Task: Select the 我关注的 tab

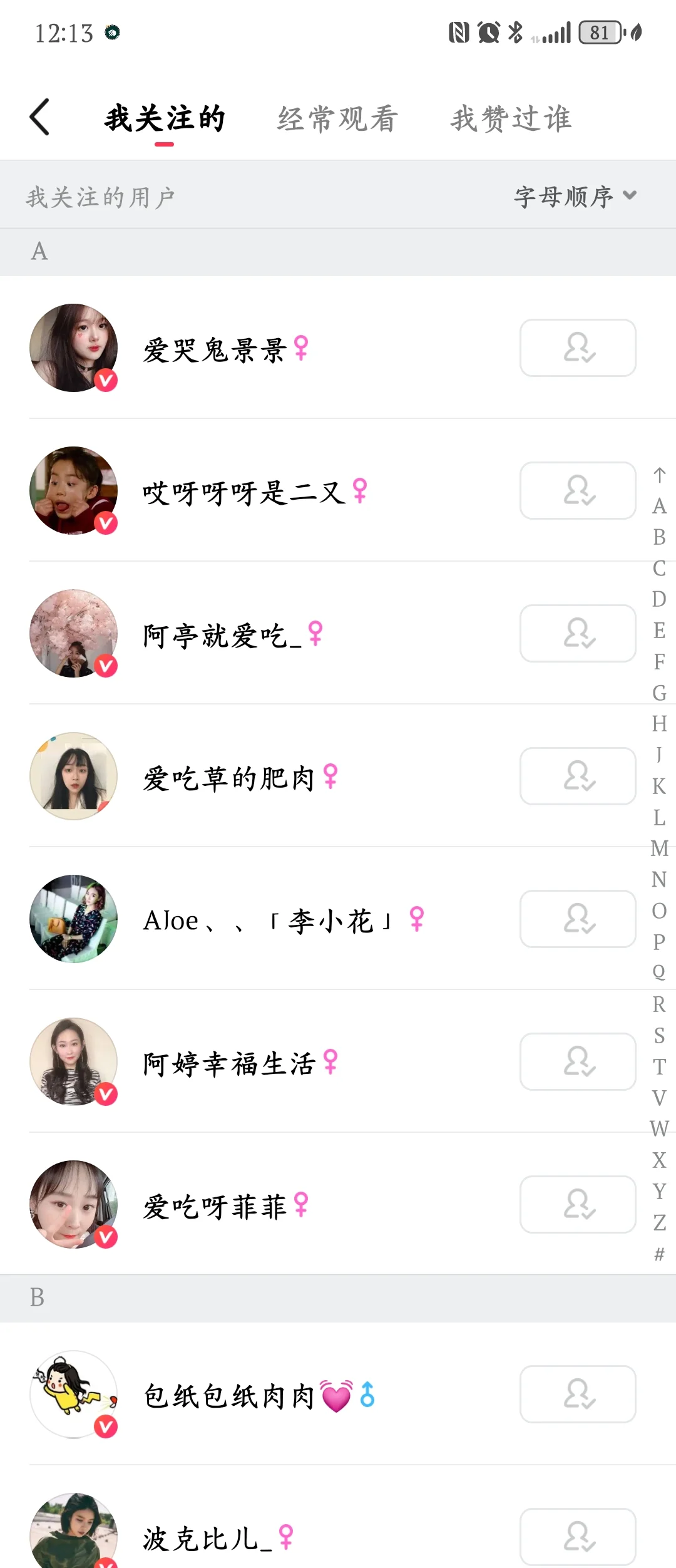Action: (x=165, y=118)
